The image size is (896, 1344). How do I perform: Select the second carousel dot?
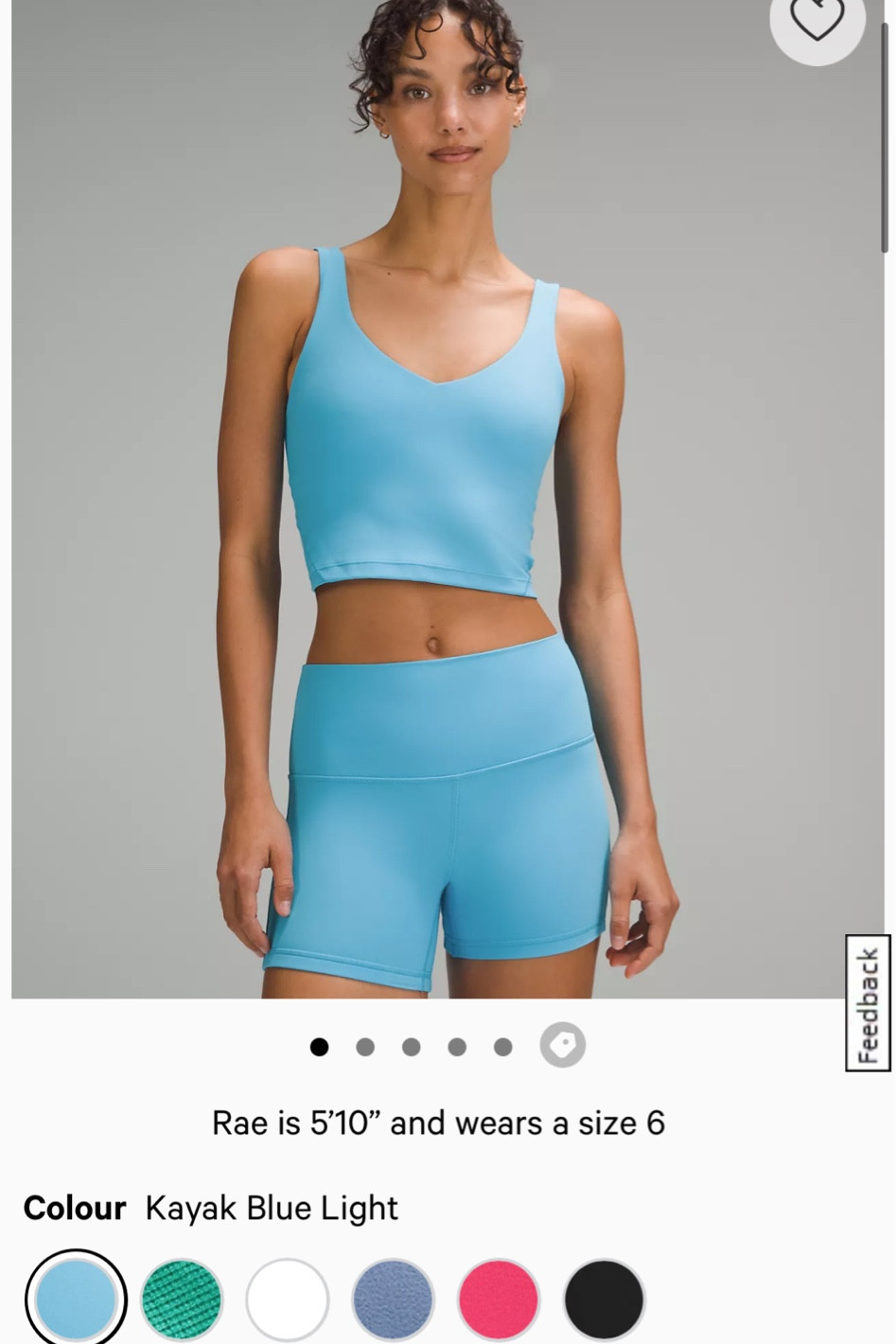click(x=365, y=1047)
